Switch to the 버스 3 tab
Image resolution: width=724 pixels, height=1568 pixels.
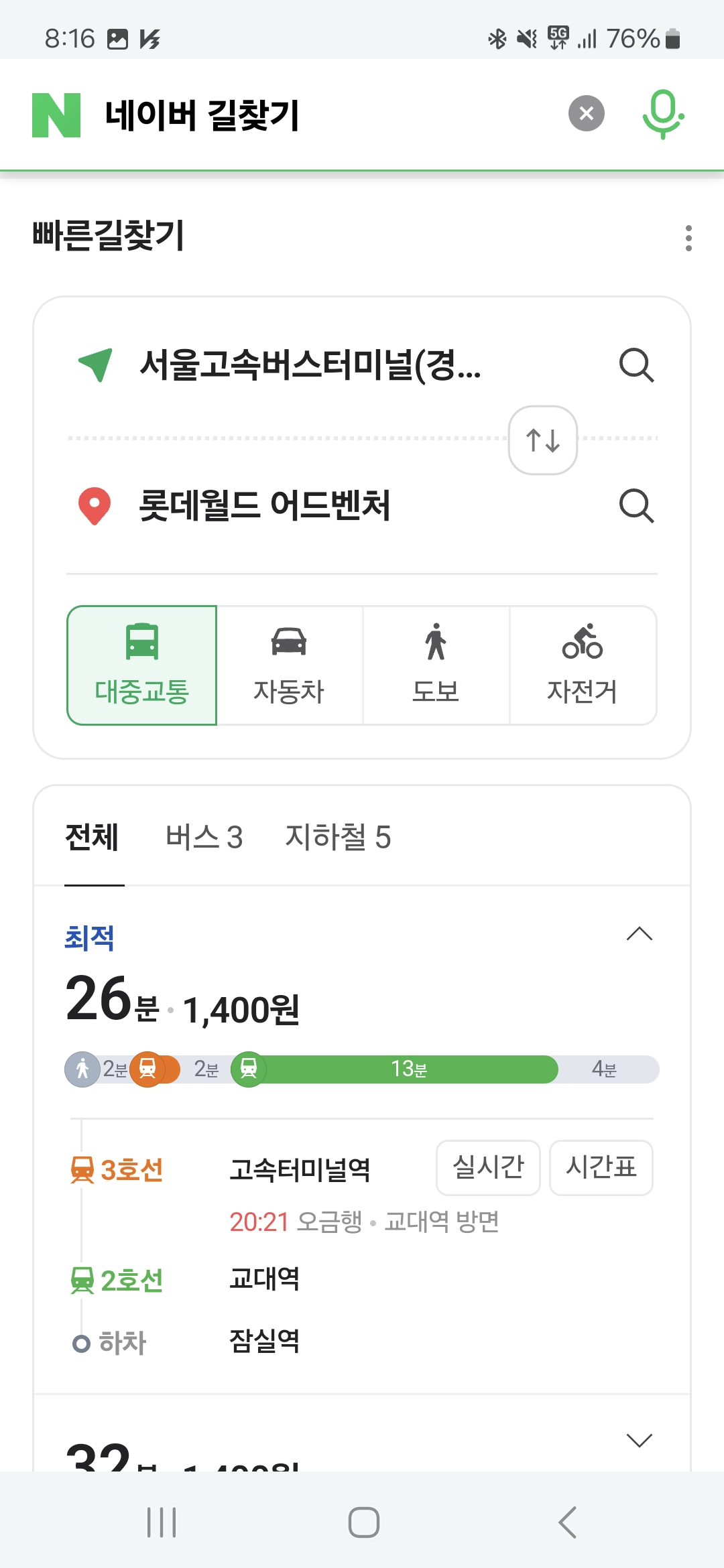point(204,838)
